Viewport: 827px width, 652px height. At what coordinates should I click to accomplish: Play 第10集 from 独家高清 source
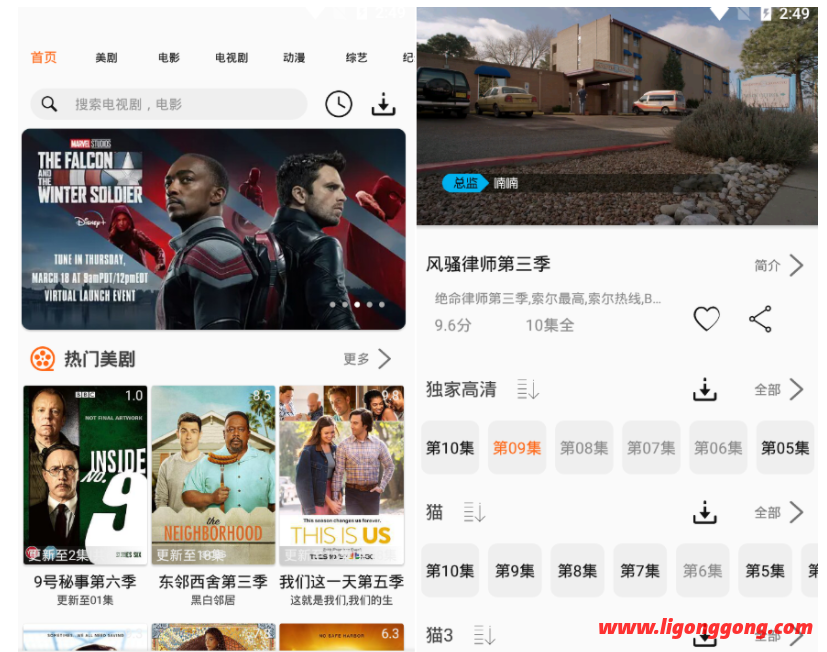tap(450, 448)
